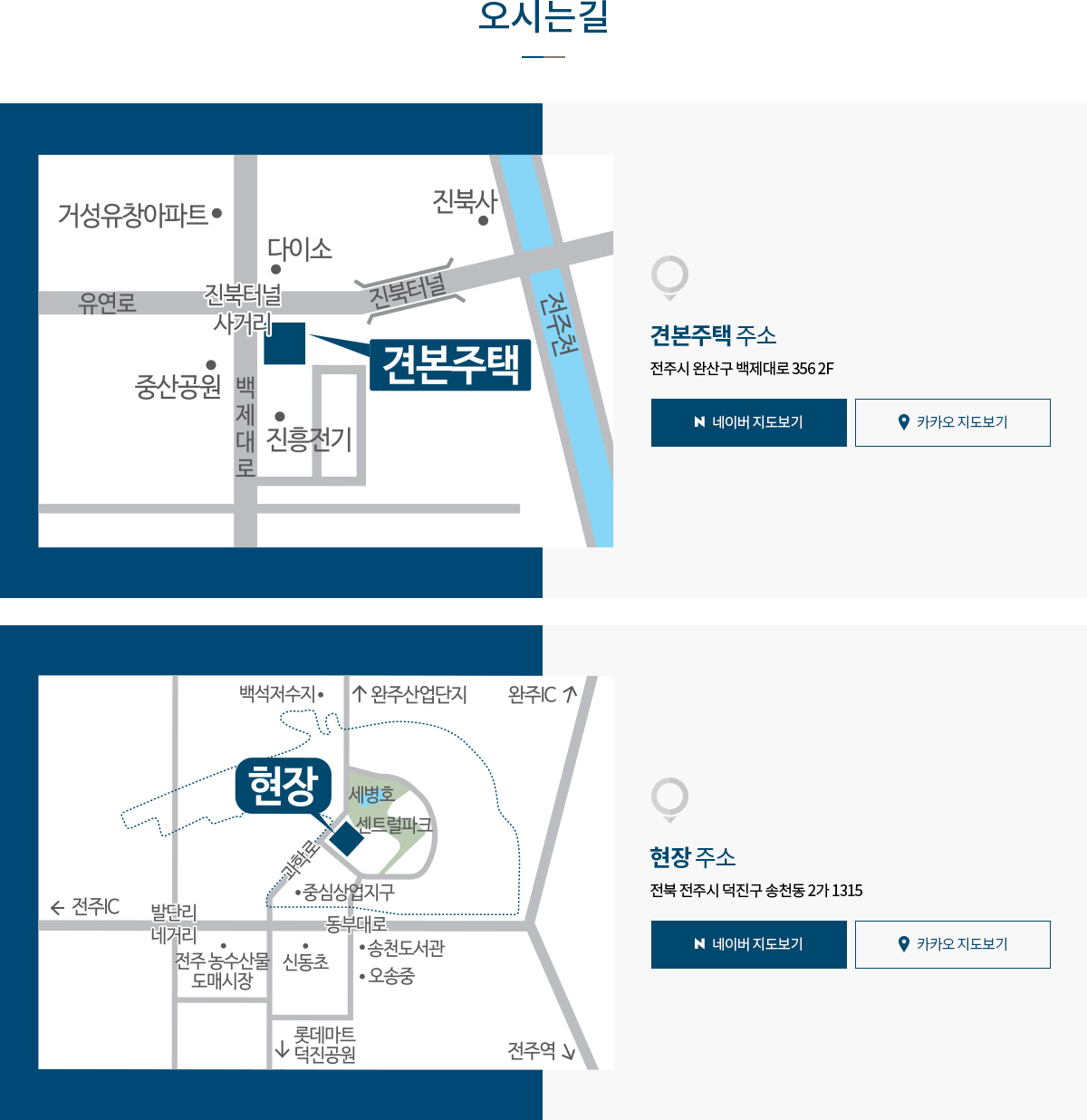The image size is (1087, 1120).
Task: Open Naver map for 현장 address
Action: [x=748, y=944]
